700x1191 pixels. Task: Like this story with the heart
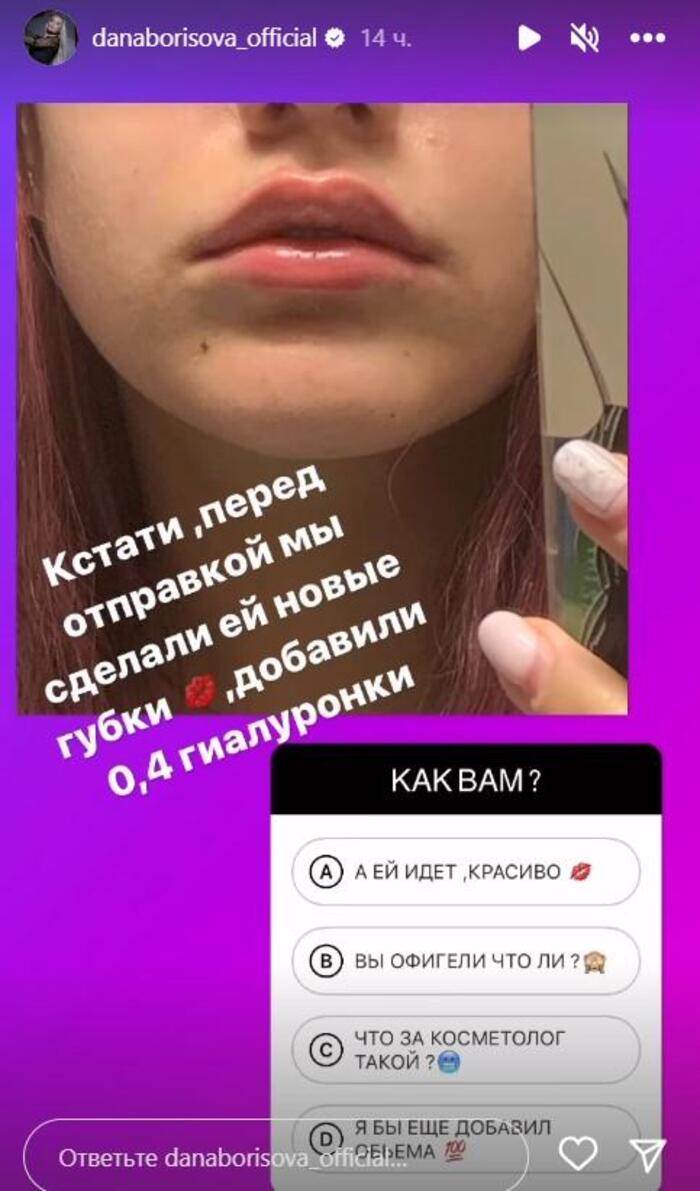[578, 1154]
